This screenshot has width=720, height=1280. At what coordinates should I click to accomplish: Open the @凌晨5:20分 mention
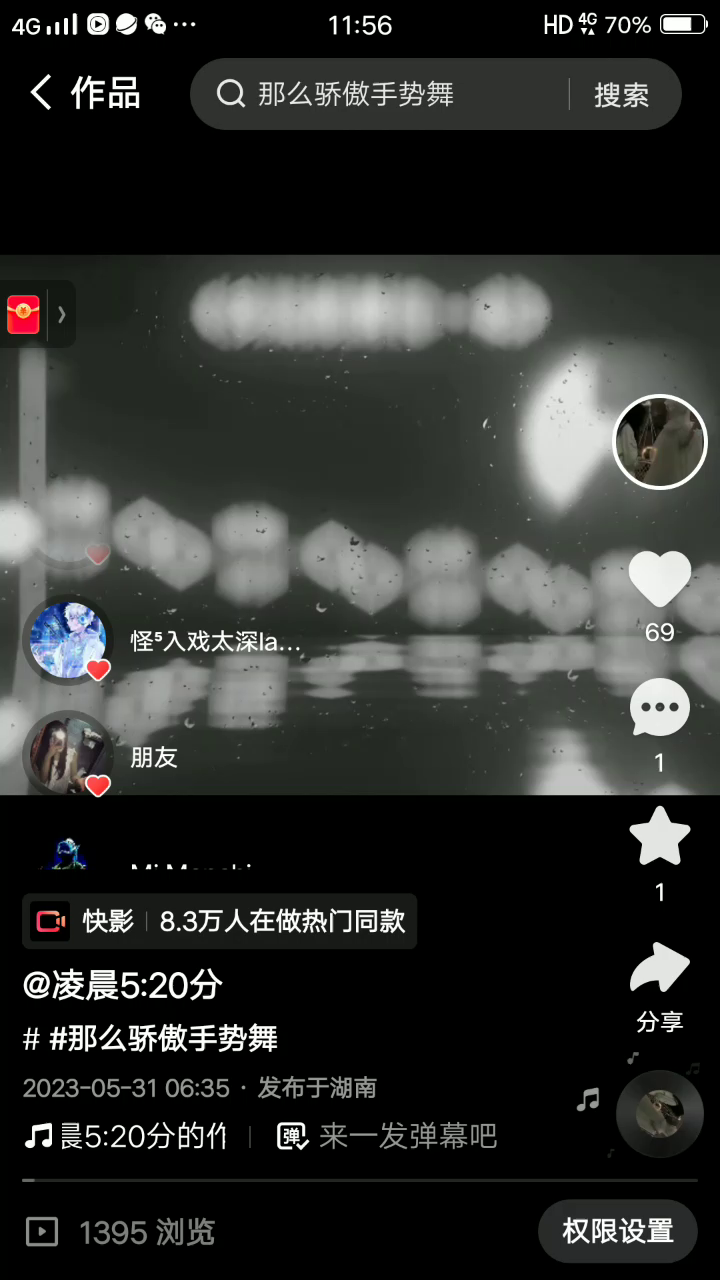click(122, 986)
